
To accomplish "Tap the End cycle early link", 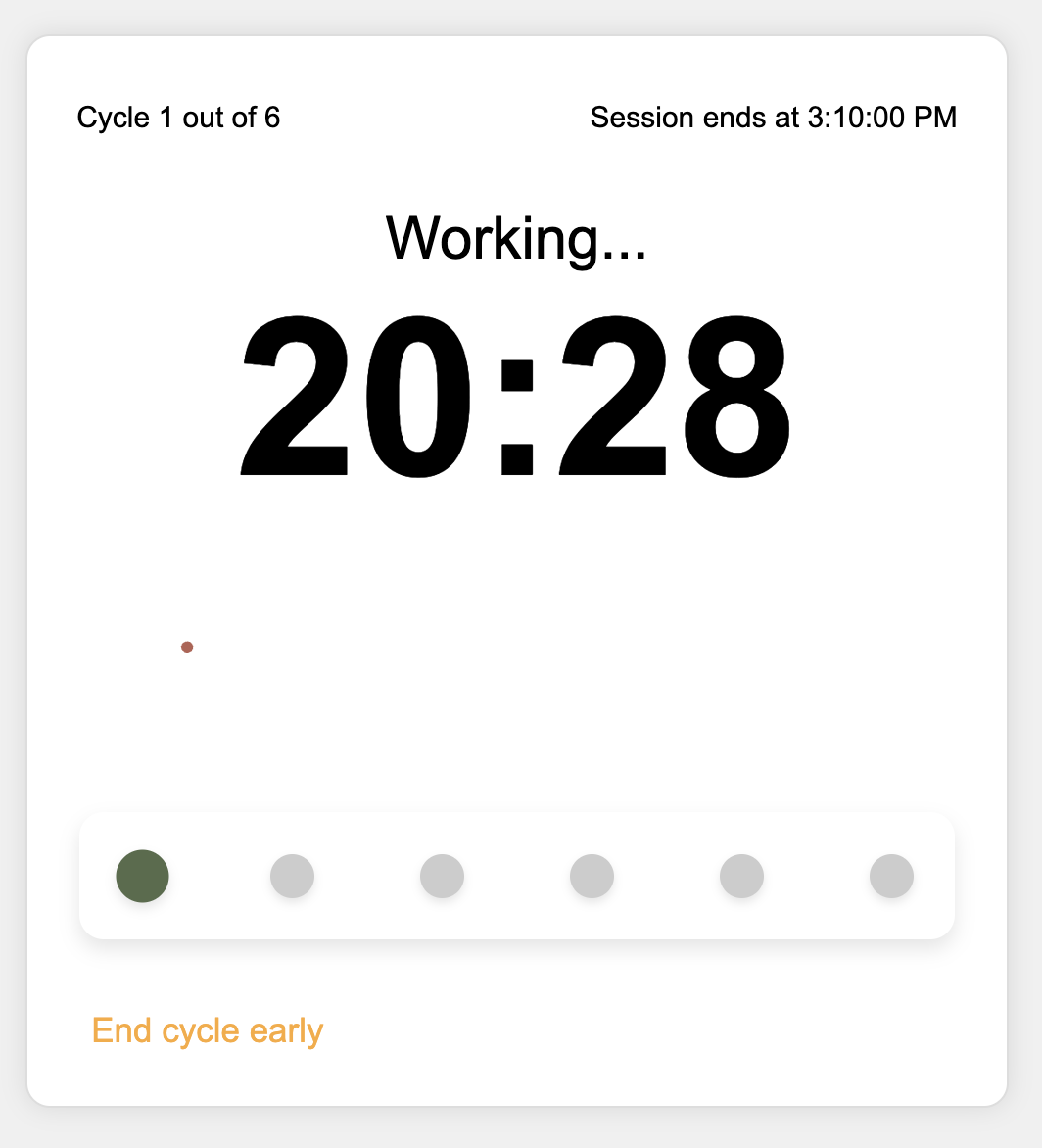I will pos(208,1031).
